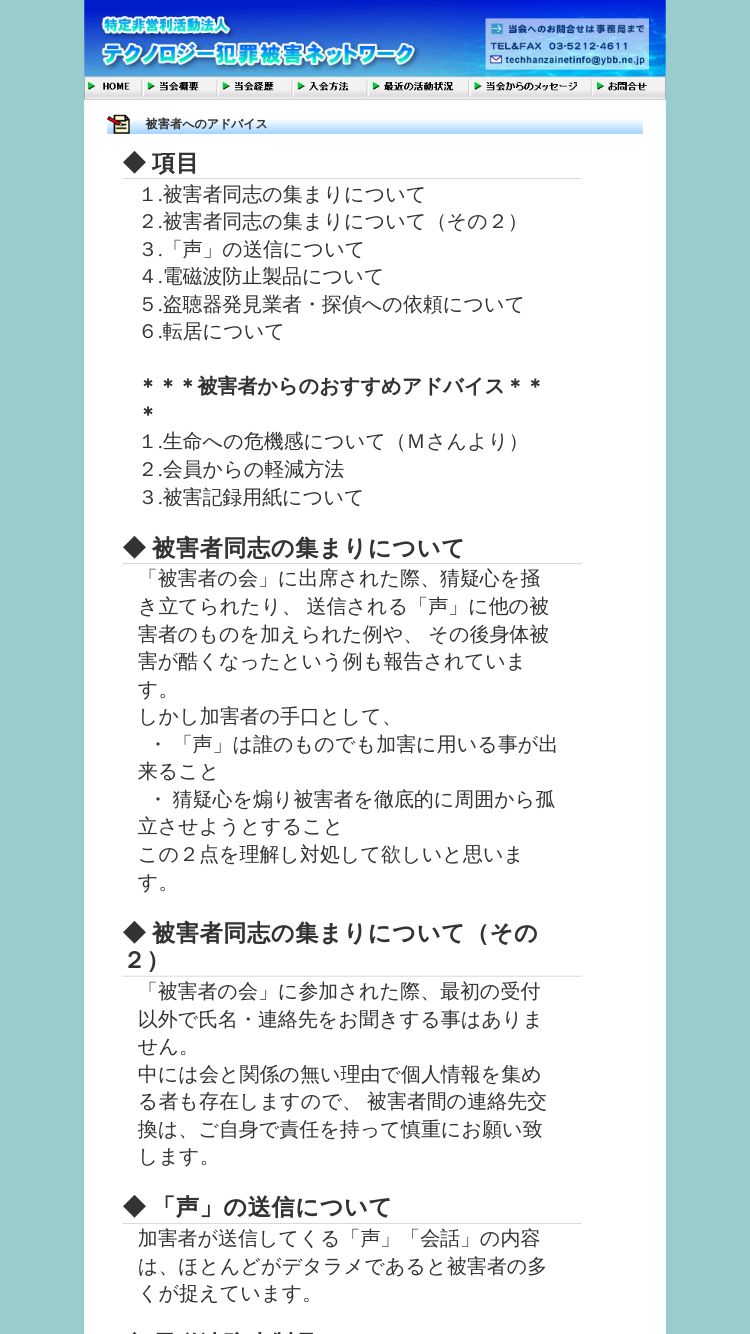The height and width of the screenshot is (1334, 750).
Task: Open the 当会概要 navigation item
Action: tap(177, 87)
